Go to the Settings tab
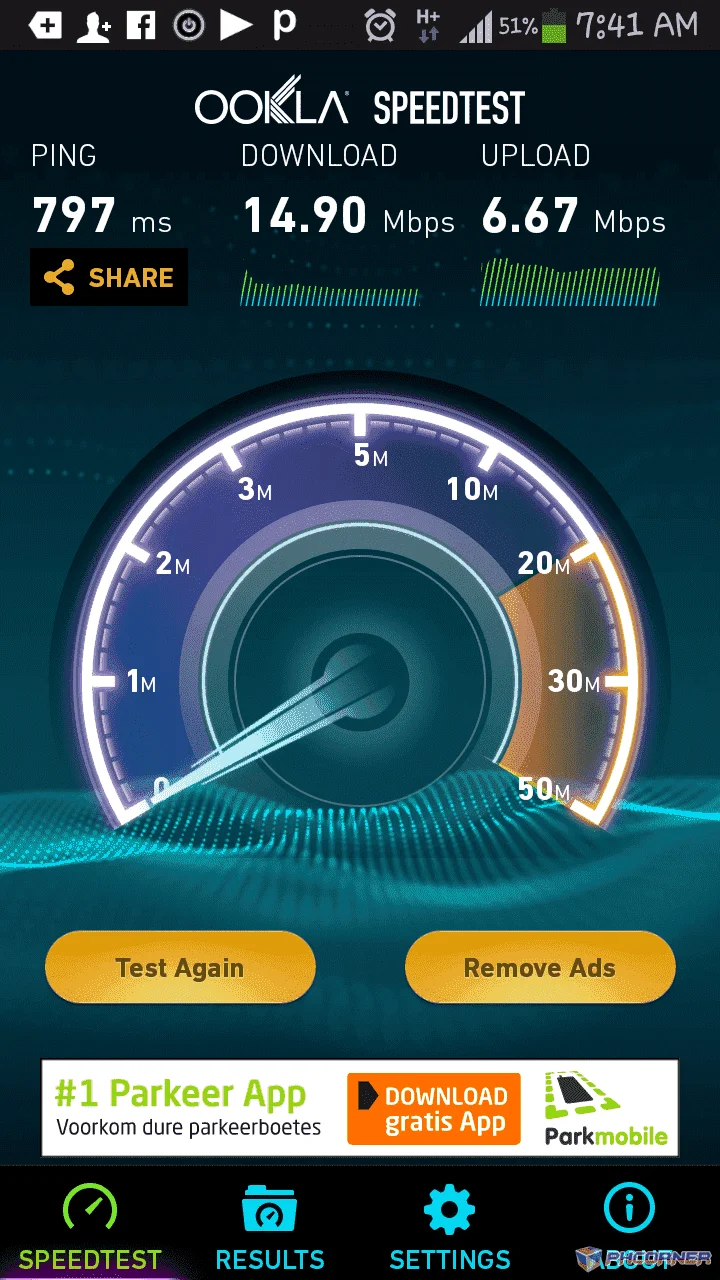 click(x=450, y=1228)
